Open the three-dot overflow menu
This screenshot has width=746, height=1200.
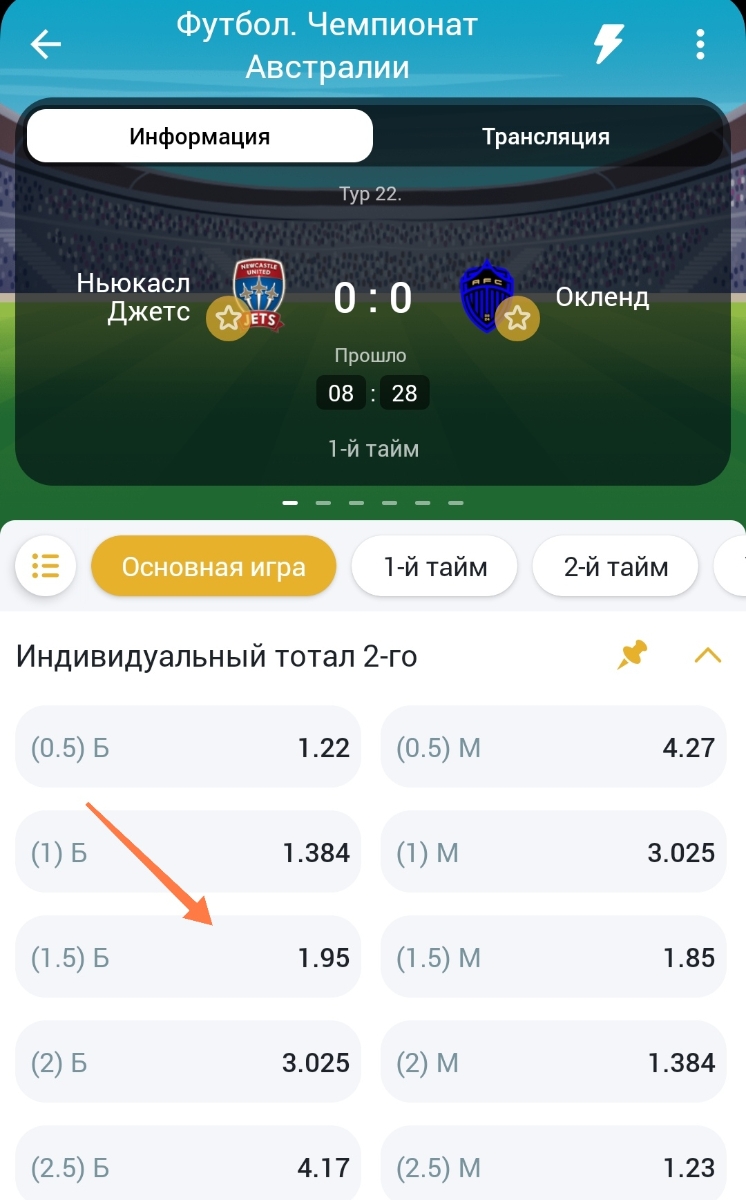click(x=700, y=45)
